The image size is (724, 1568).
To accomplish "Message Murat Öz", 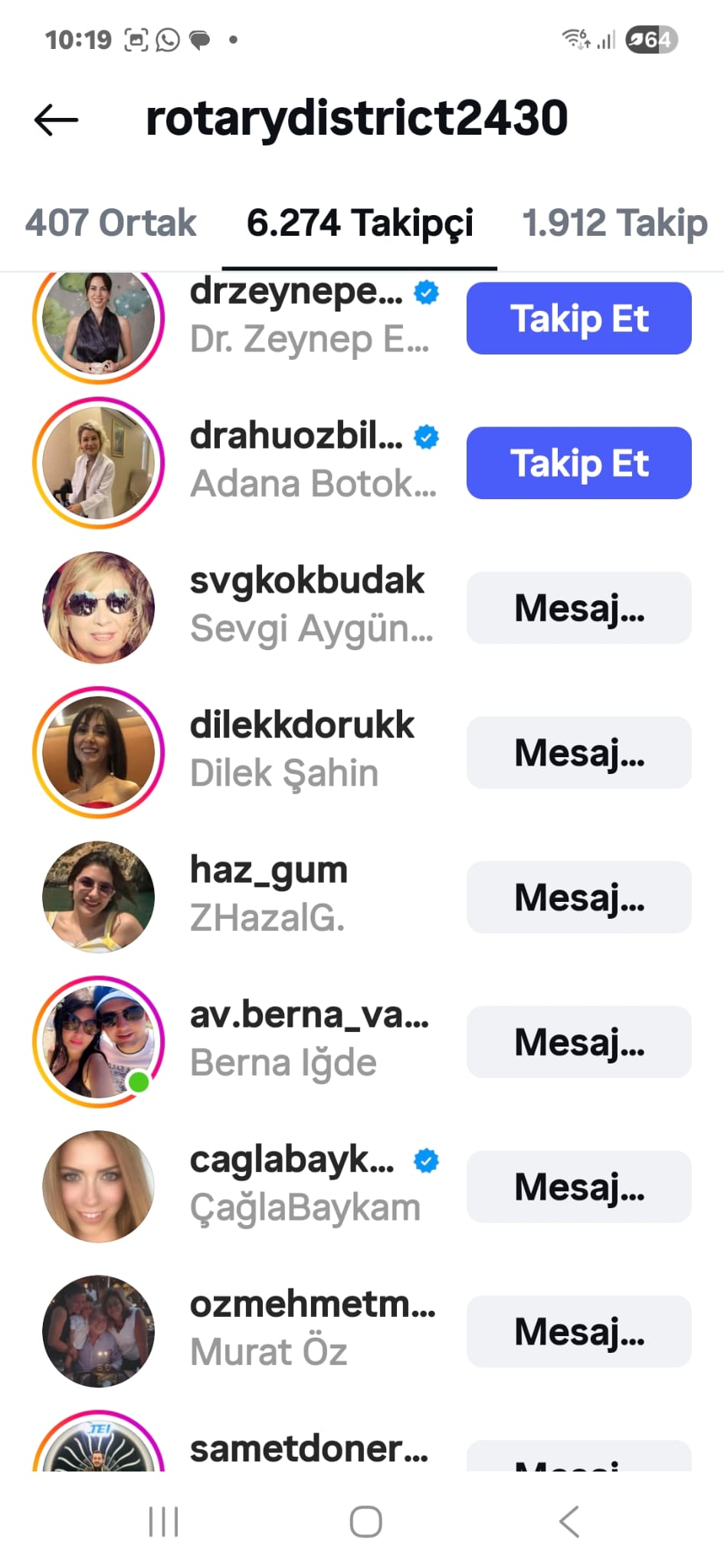I will coord(578,1331).
